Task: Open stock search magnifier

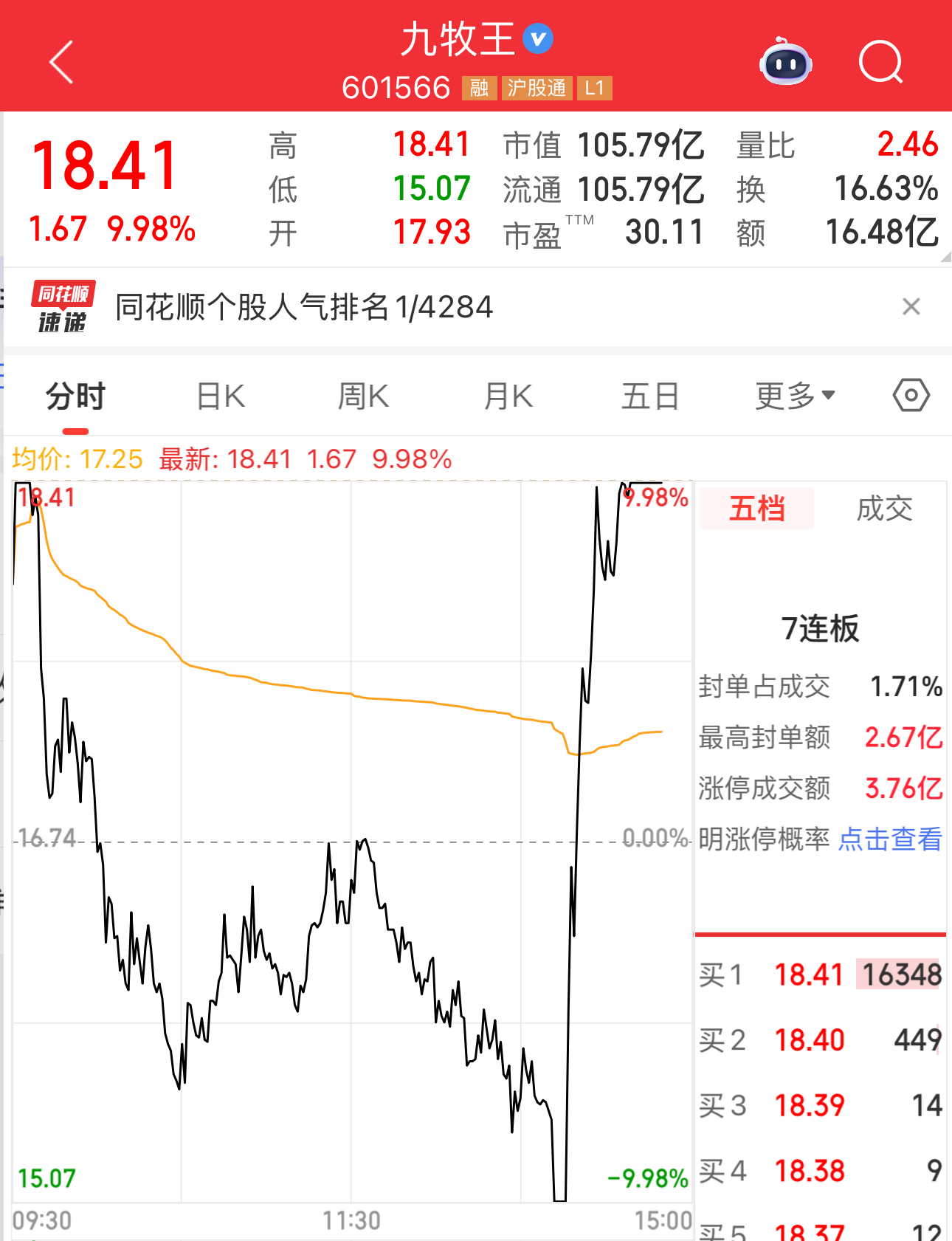Action: coord(880,62)
